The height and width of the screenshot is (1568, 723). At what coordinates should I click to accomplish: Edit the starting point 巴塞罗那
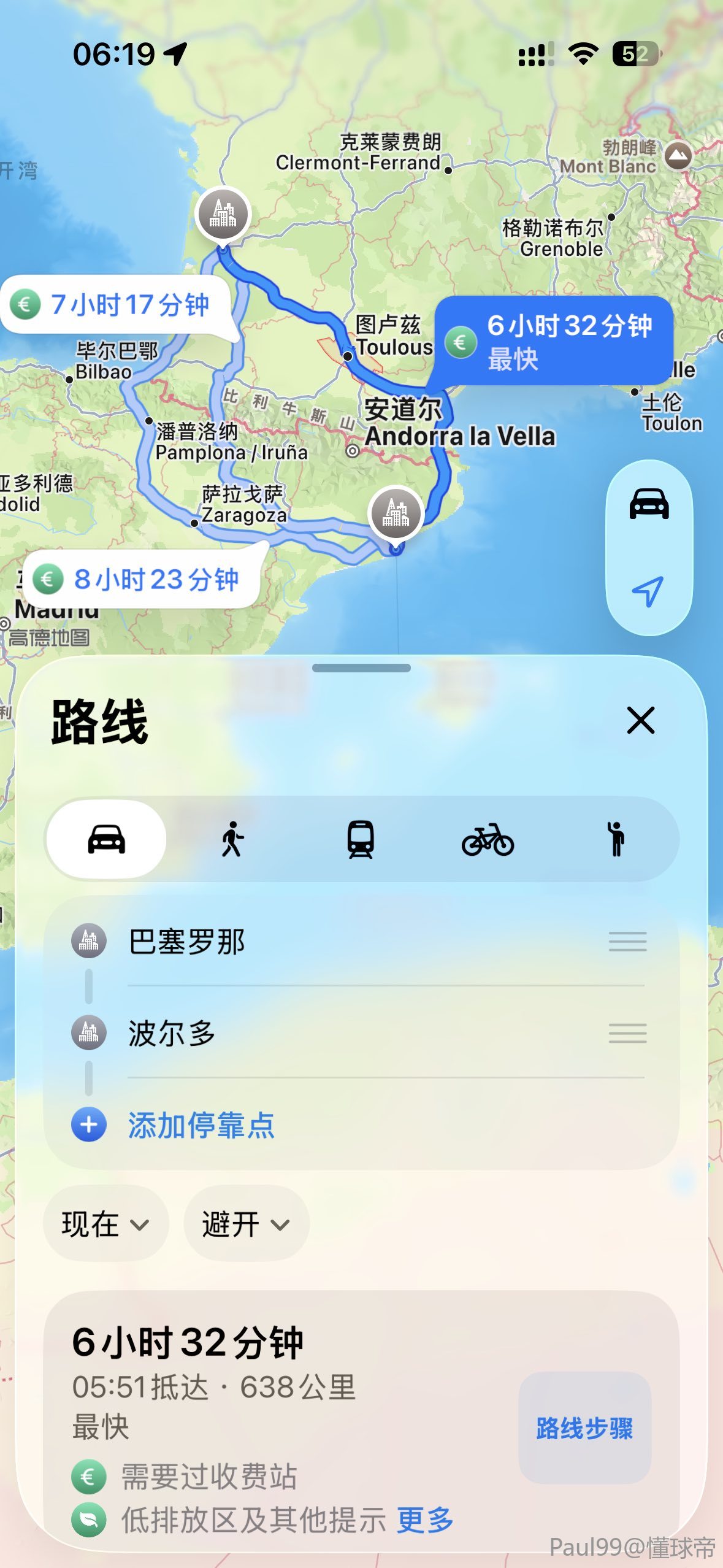pyautogui.click(x=188, y=941)
